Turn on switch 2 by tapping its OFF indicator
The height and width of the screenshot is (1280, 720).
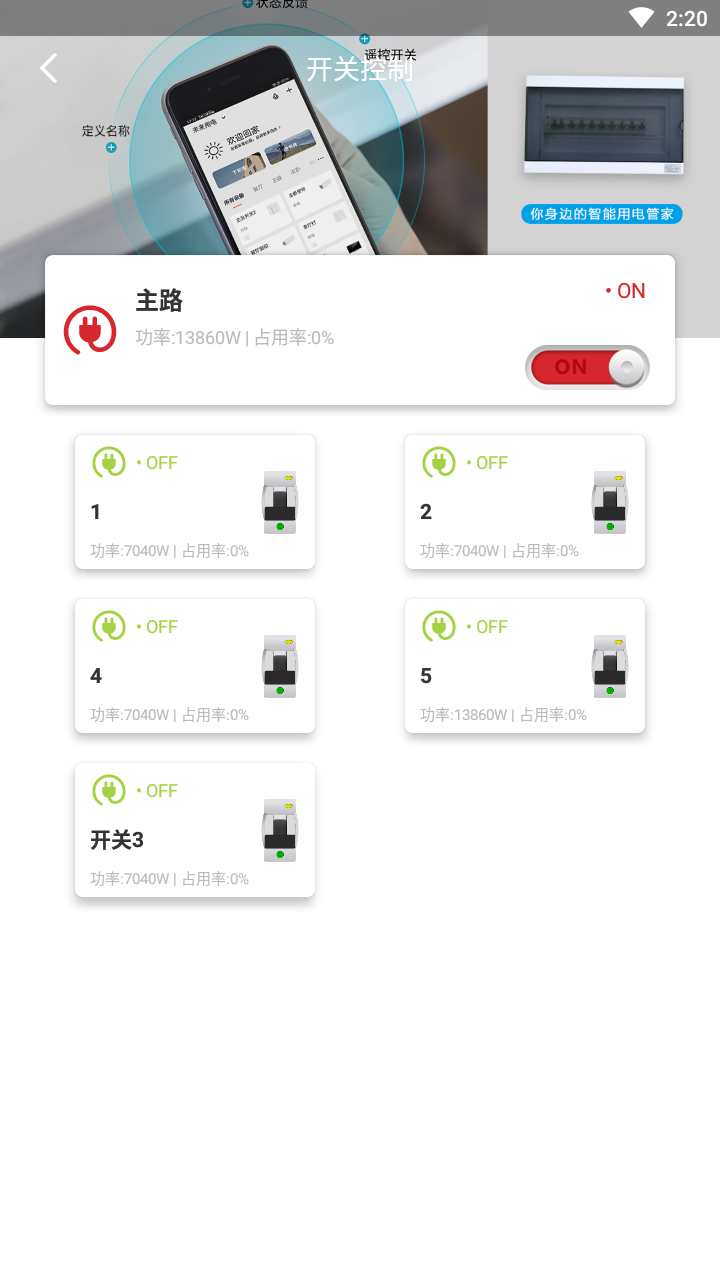click(485, 462)
